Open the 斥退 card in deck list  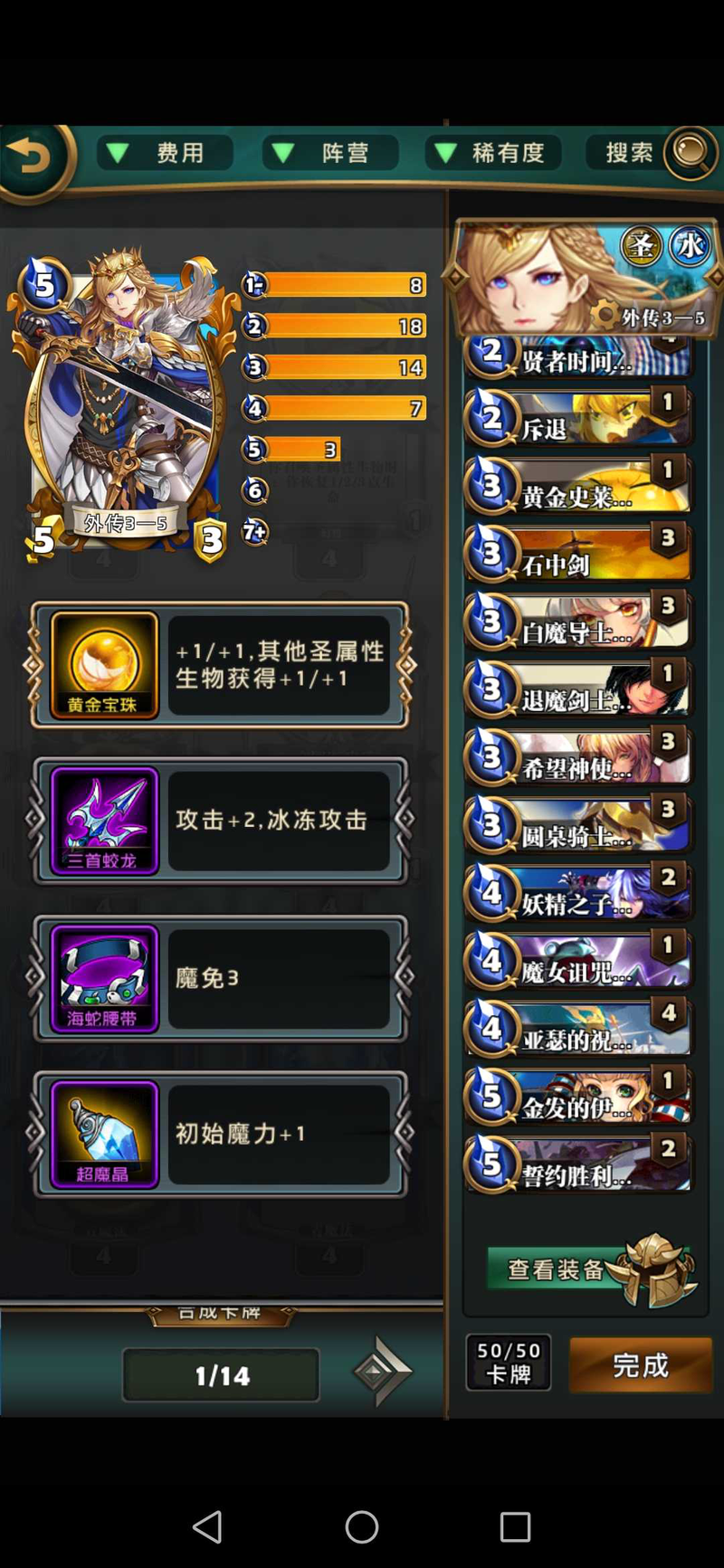pyautogui.click(x=577, y=418)
